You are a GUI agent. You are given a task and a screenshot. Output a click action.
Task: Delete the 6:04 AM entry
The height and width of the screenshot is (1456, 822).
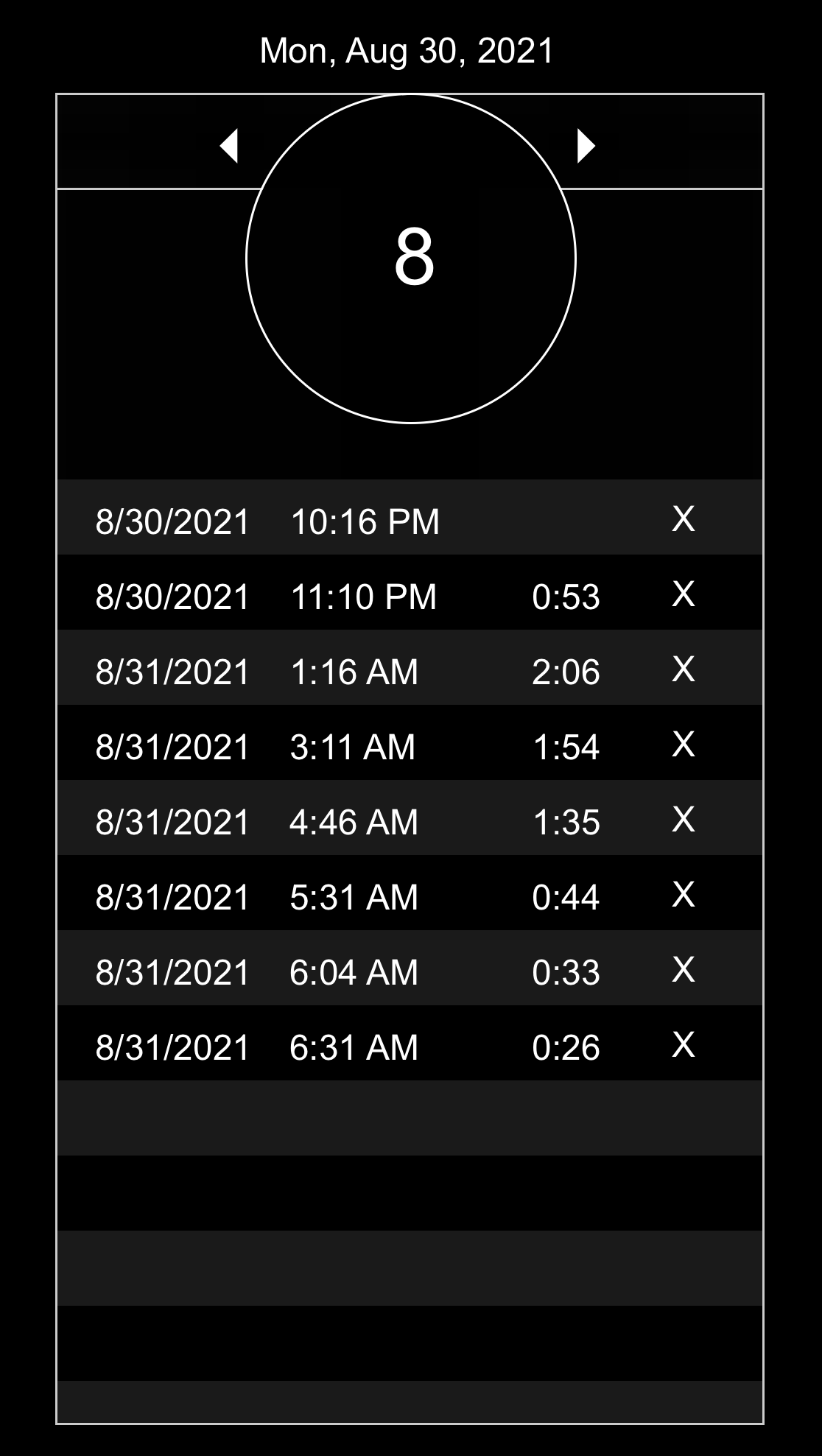click(684, 969)
